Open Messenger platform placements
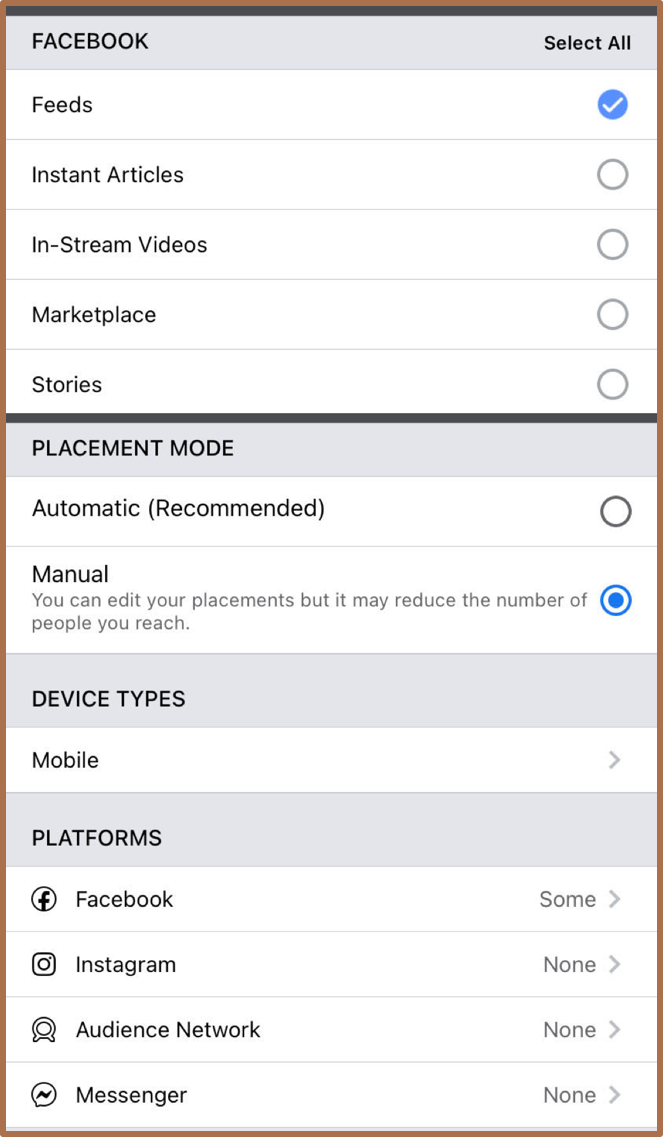 (332, 1095)
